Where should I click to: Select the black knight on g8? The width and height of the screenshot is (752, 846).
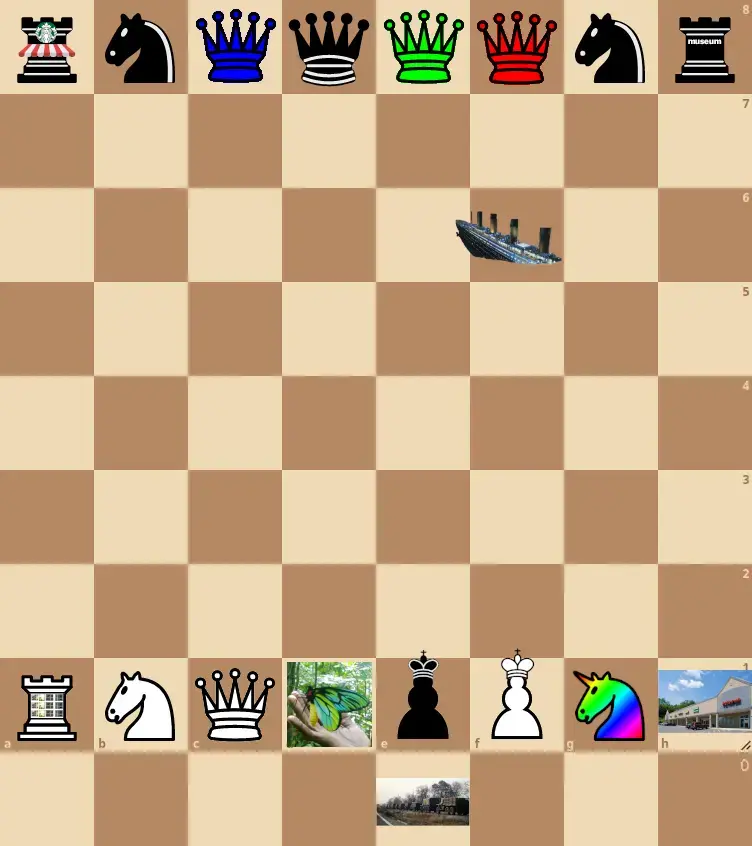point(611,47)
